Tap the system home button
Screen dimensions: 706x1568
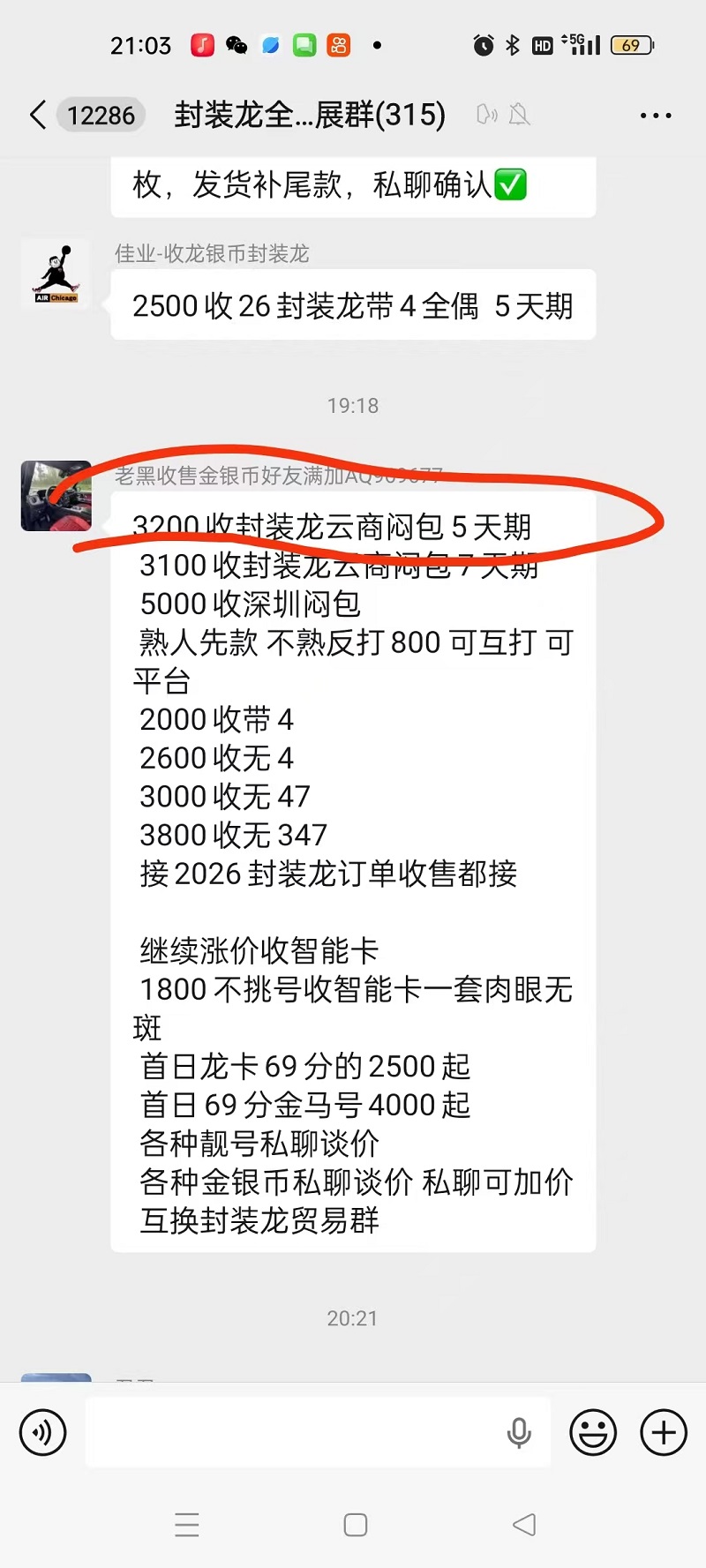click(x=355, y=1525)
